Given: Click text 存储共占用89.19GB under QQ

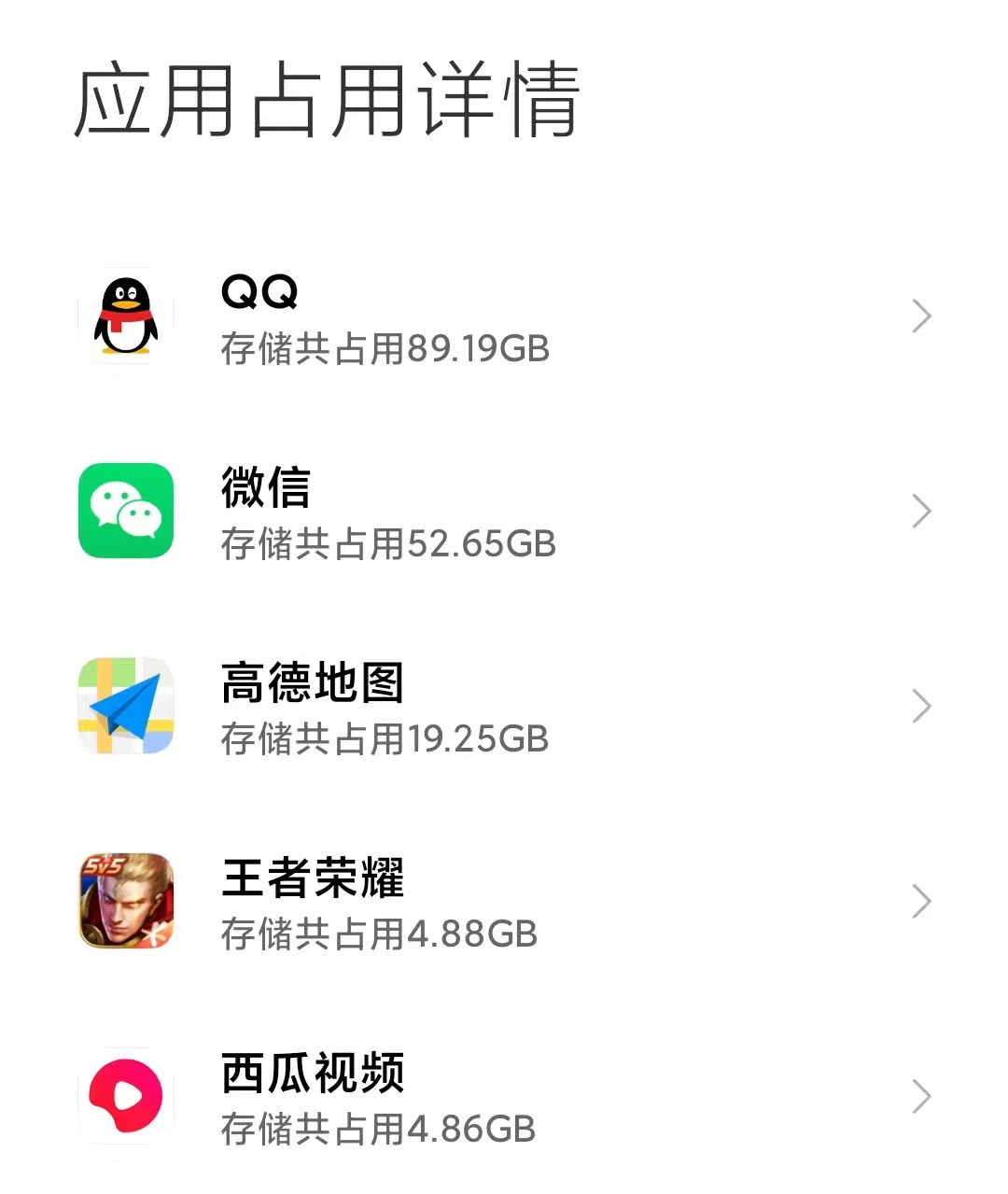Looking at the screenshot, I should tap(385, 349).
